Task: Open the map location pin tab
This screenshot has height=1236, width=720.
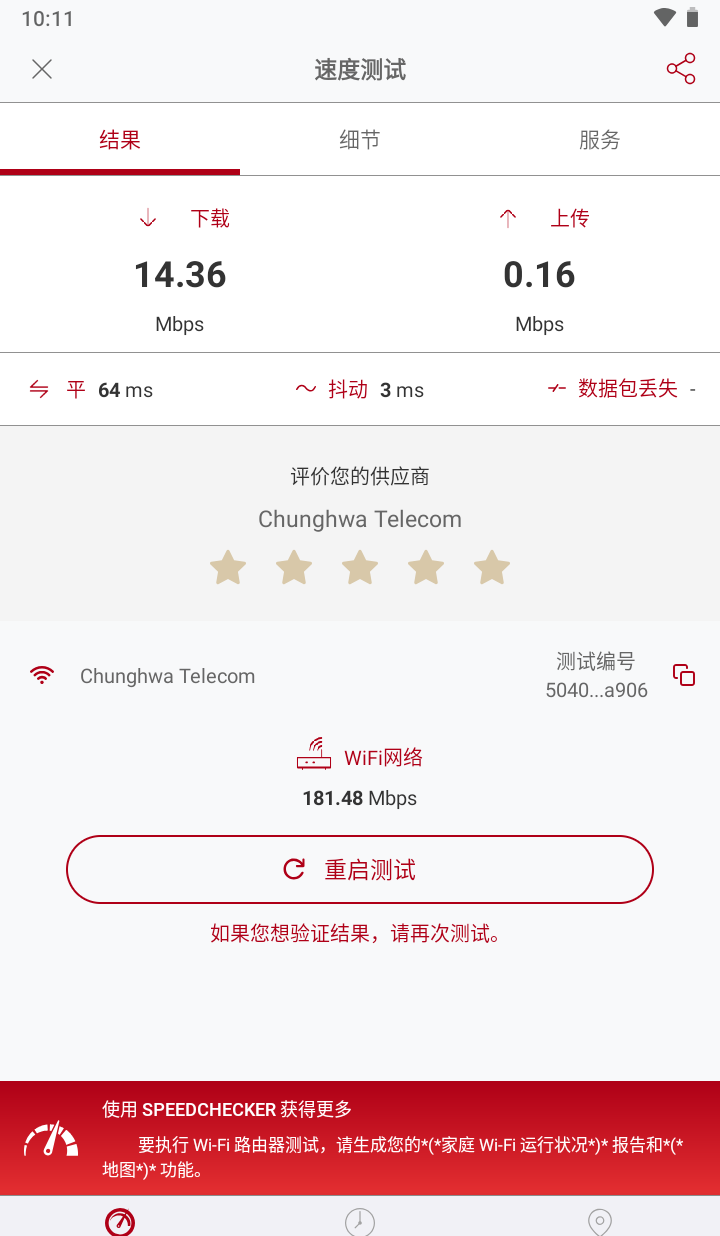Action: click(600, 1221)
